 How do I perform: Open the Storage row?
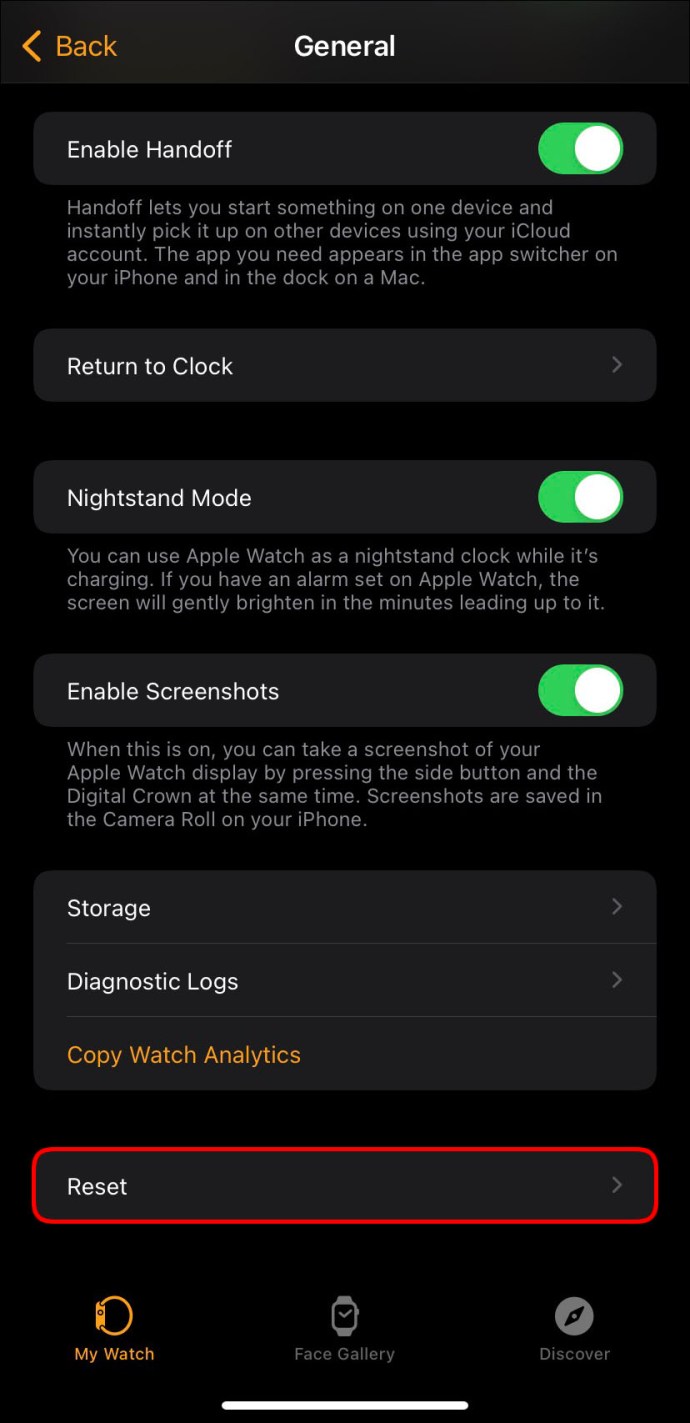click(x=345, y=907)
